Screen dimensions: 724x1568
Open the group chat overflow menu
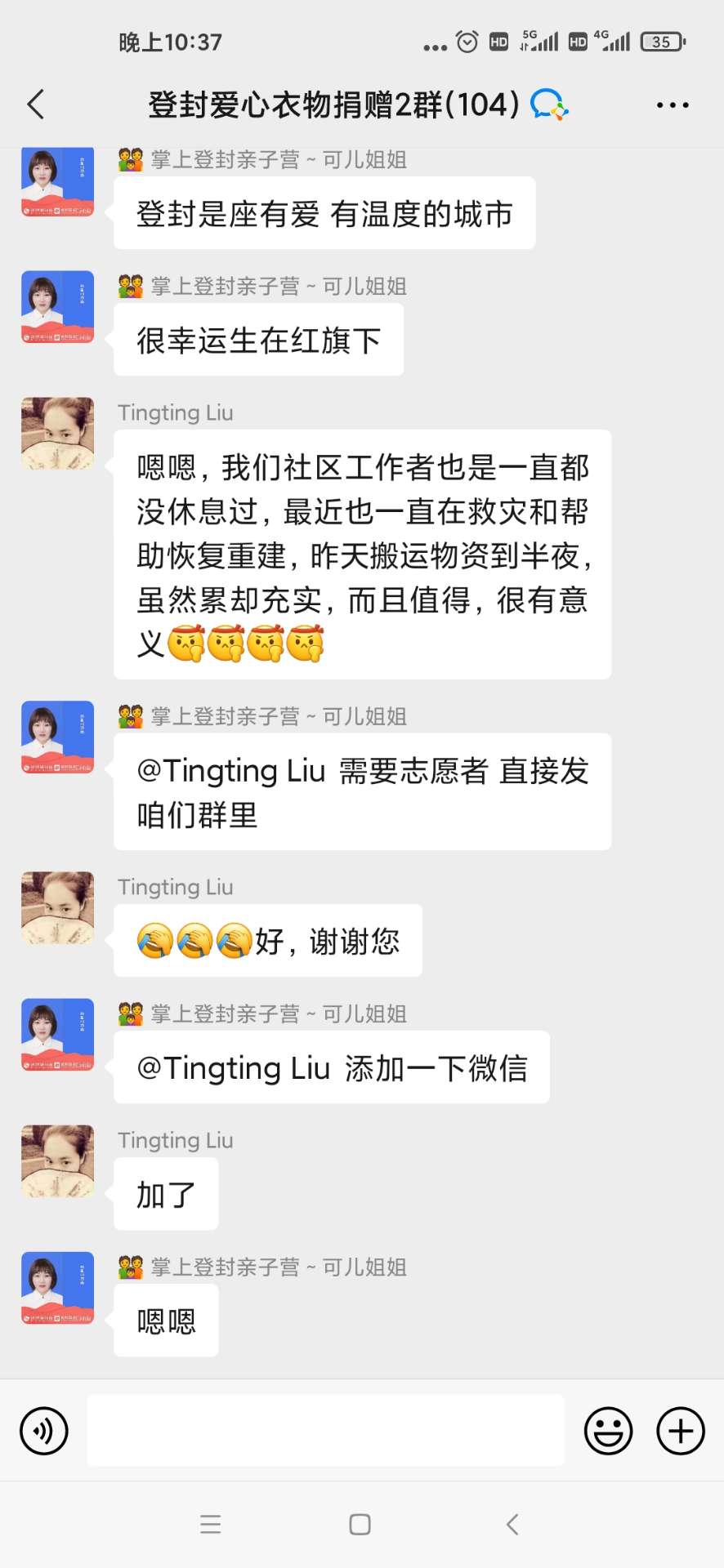[672, 105]
